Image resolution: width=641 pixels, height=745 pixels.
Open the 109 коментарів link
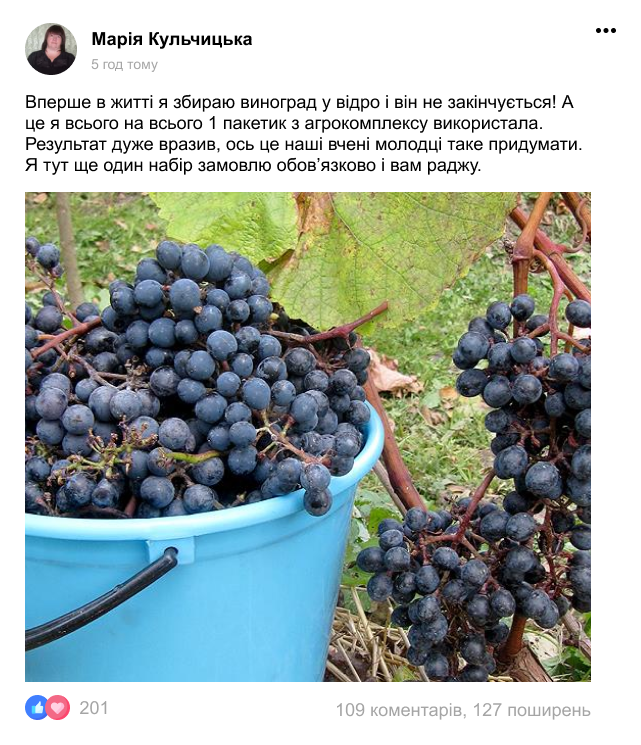398,710
